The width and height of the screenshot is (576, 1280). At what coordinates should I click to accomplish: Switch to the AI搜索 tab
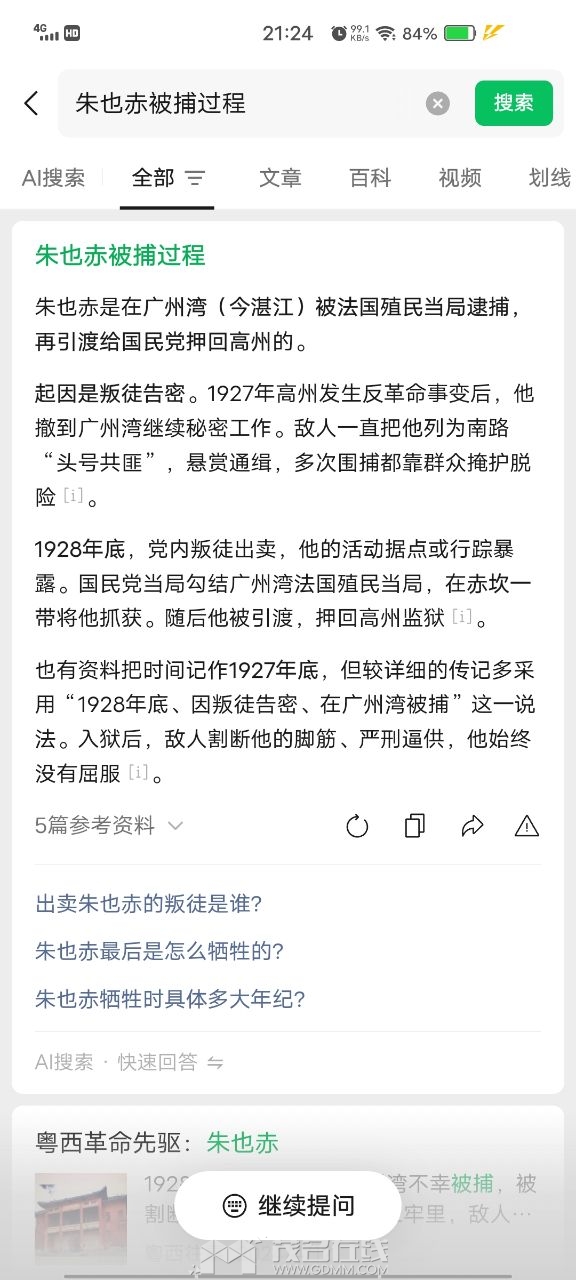(x=53, y=178)
